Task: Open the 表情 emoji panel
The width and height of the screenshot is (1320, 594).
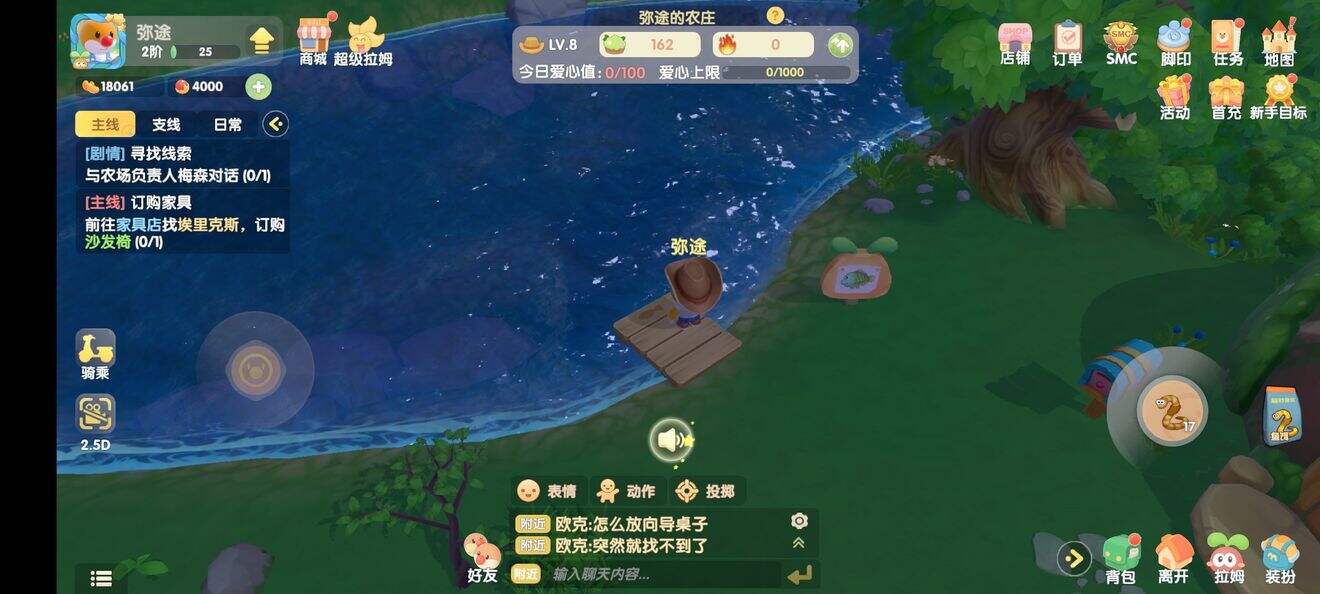Action: [x=547, y=490]
